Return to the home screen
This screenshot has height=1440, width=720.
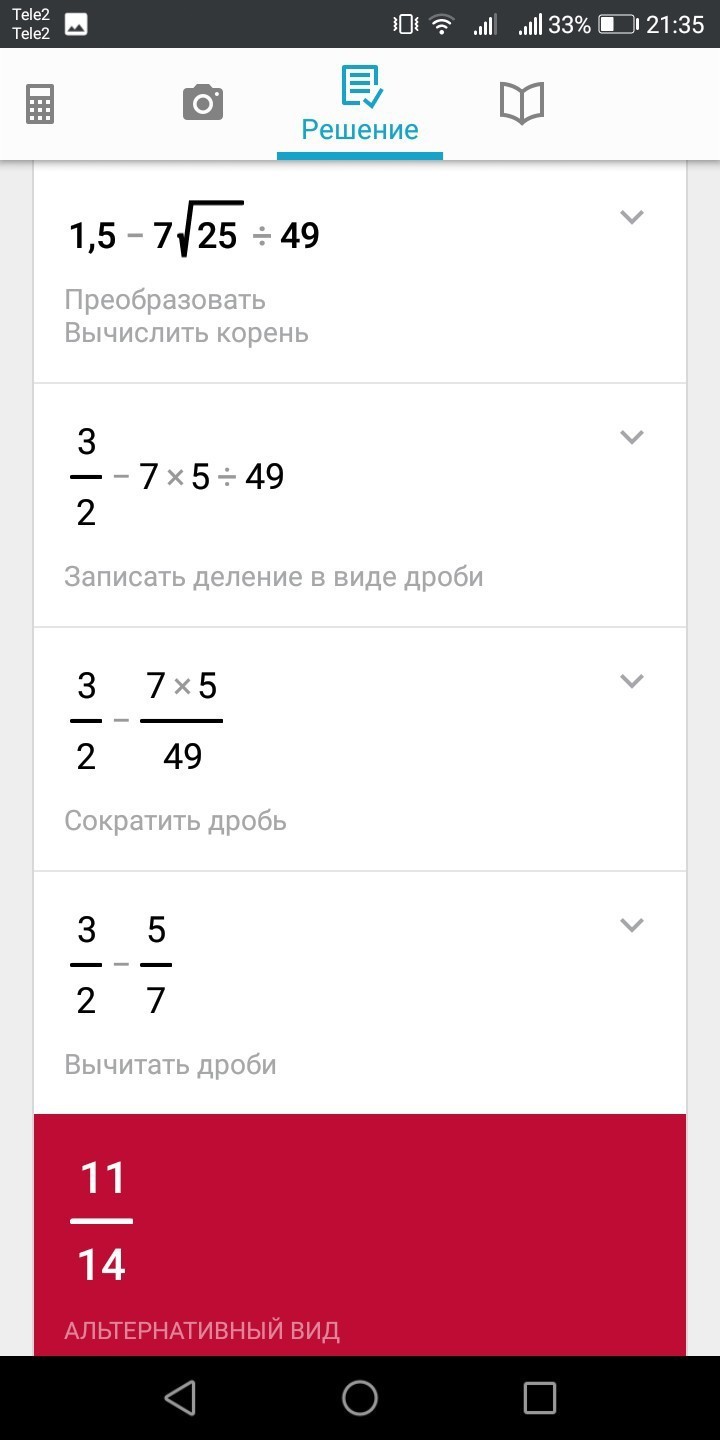click(360, 1398)
